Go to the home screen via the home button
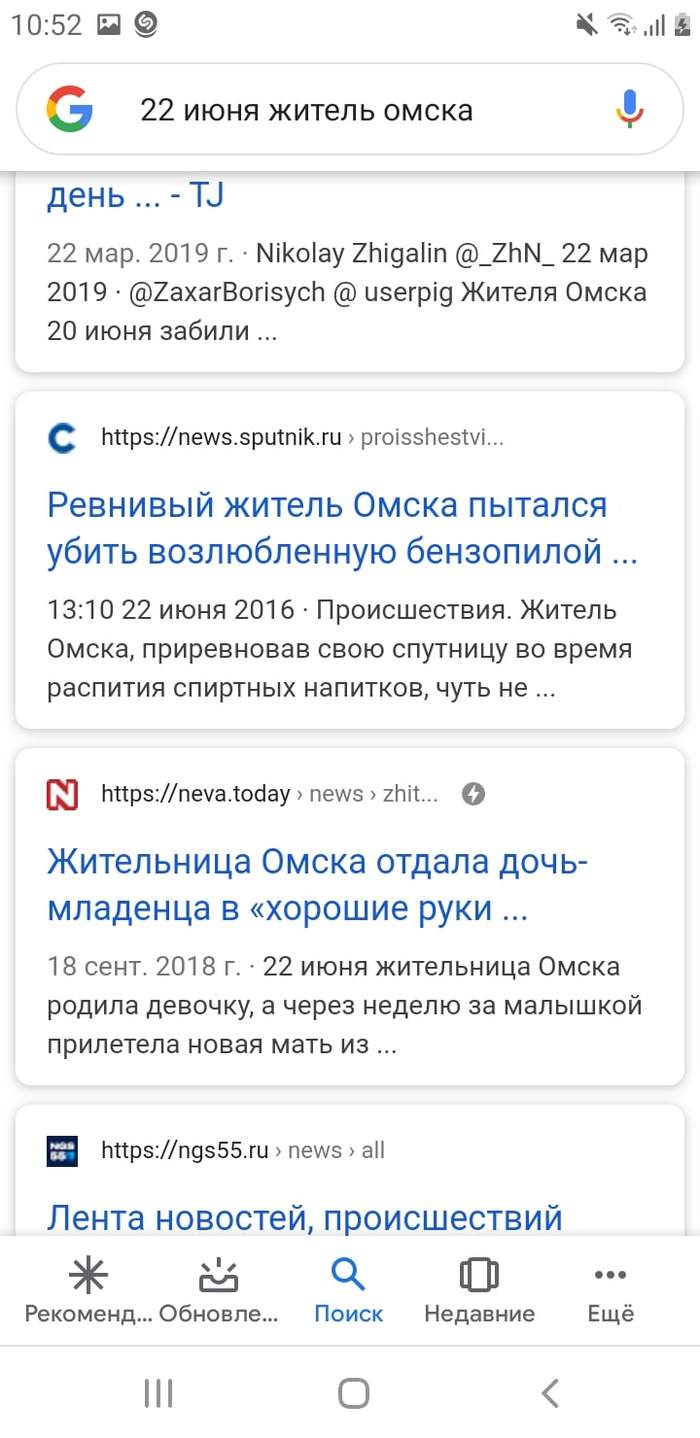700x1438 pixels. [x=353, y=1393]
